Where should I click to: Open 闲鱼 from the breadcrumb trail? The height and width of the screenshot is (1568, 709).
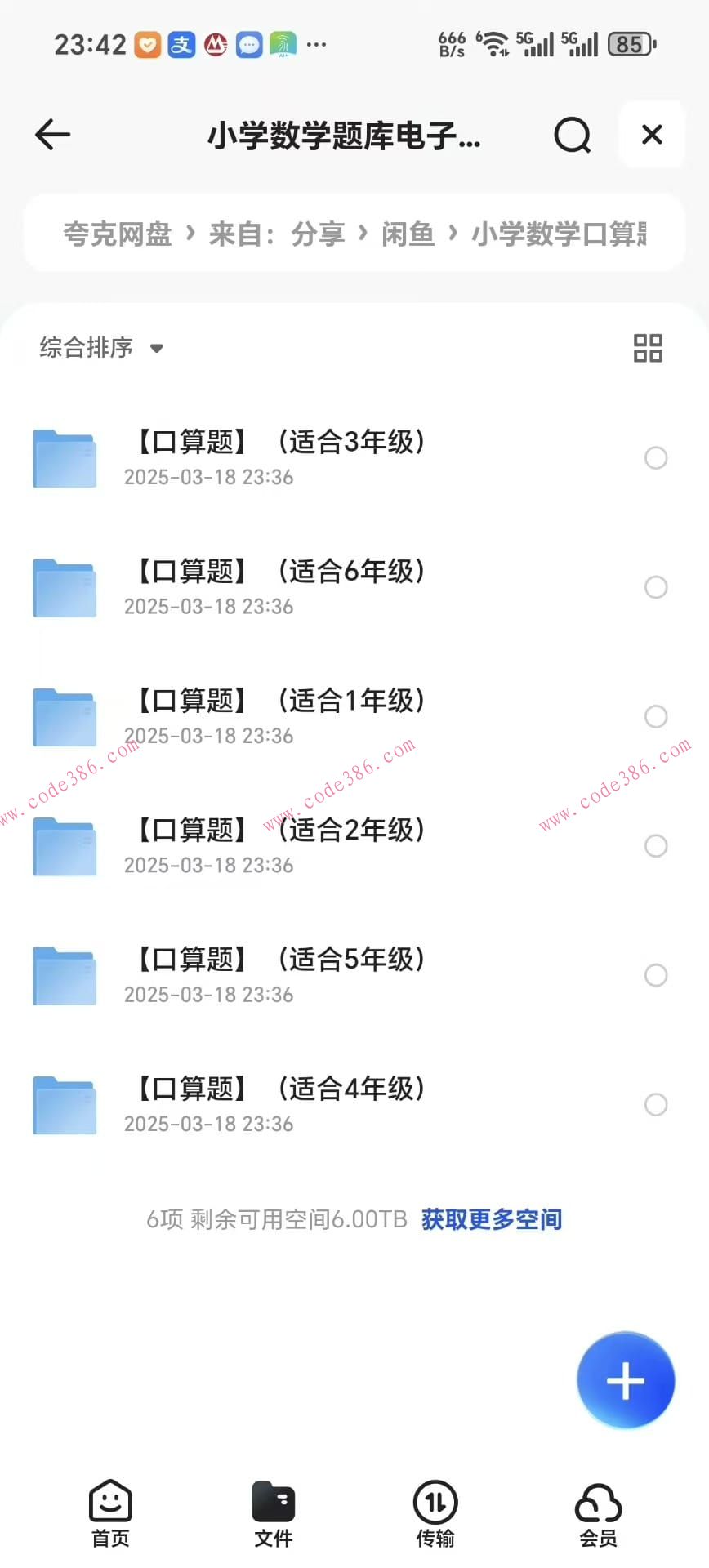tap(408, 233)
